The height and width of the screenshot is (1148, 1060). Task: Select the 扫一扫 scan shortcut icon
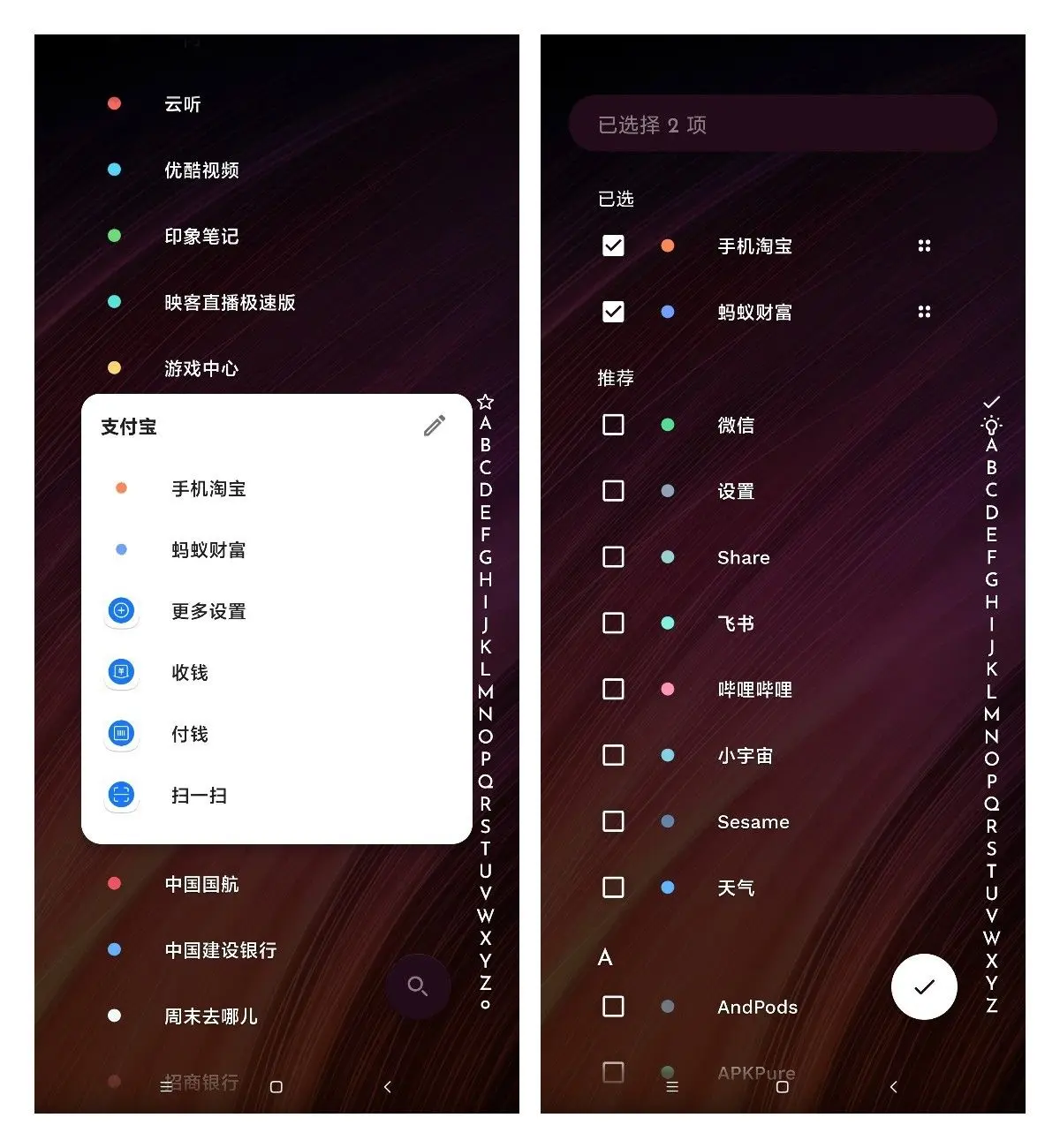click(121, 795)
